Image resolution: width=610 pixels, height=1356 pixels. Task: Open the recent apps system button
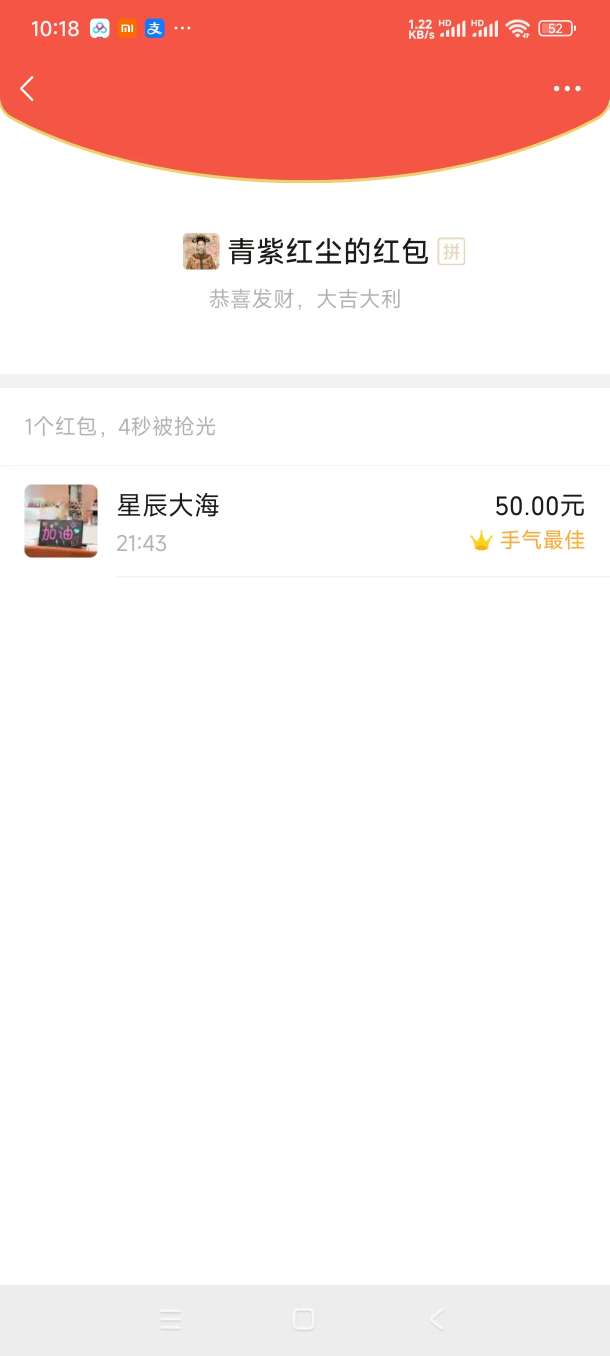[x=171, y=1320]
